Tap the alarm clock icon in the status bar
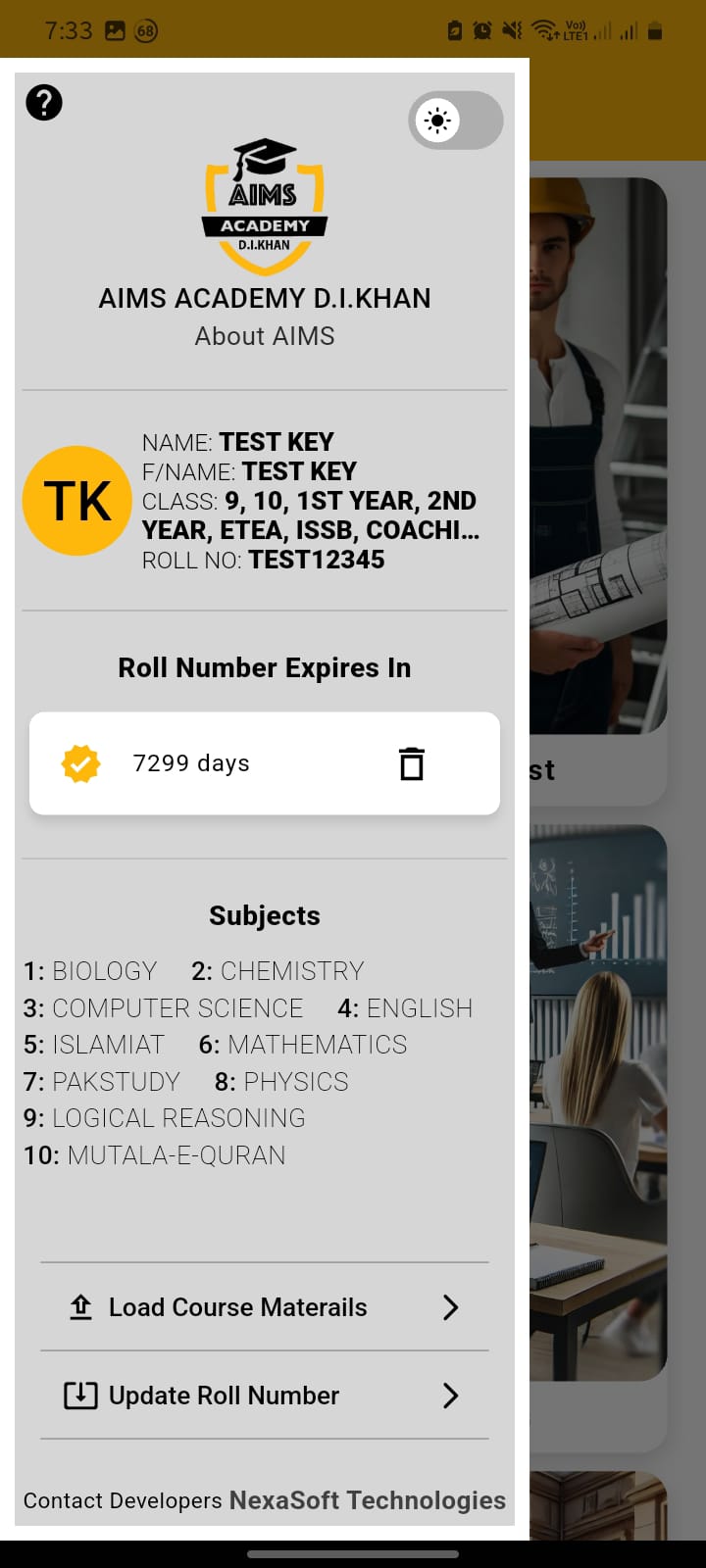This screenshot has height=1568, width=706. click(481, 29)
